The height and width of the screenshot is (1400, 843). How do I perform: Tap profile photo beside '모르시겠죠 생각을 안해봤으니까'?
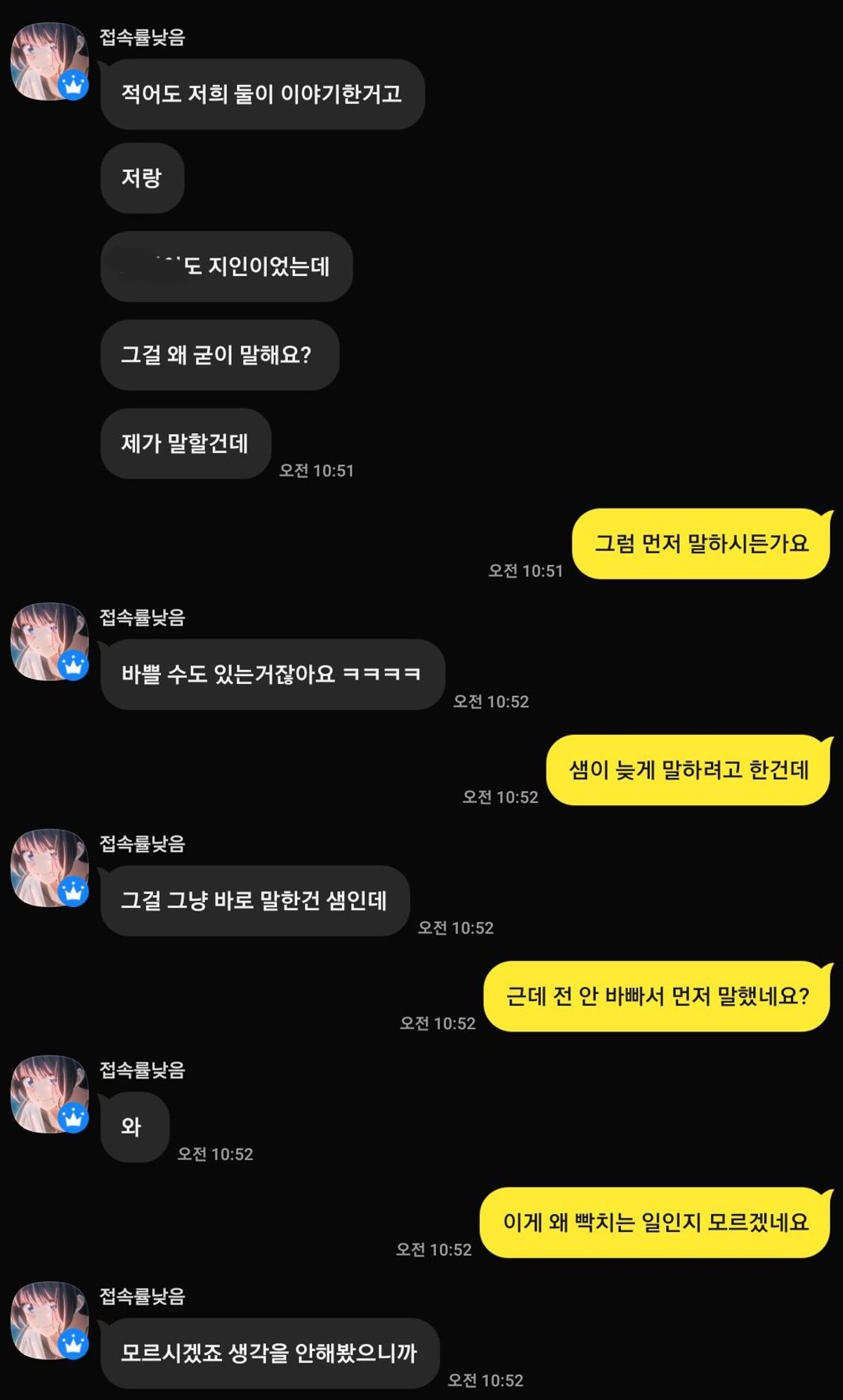point(49,1320)
